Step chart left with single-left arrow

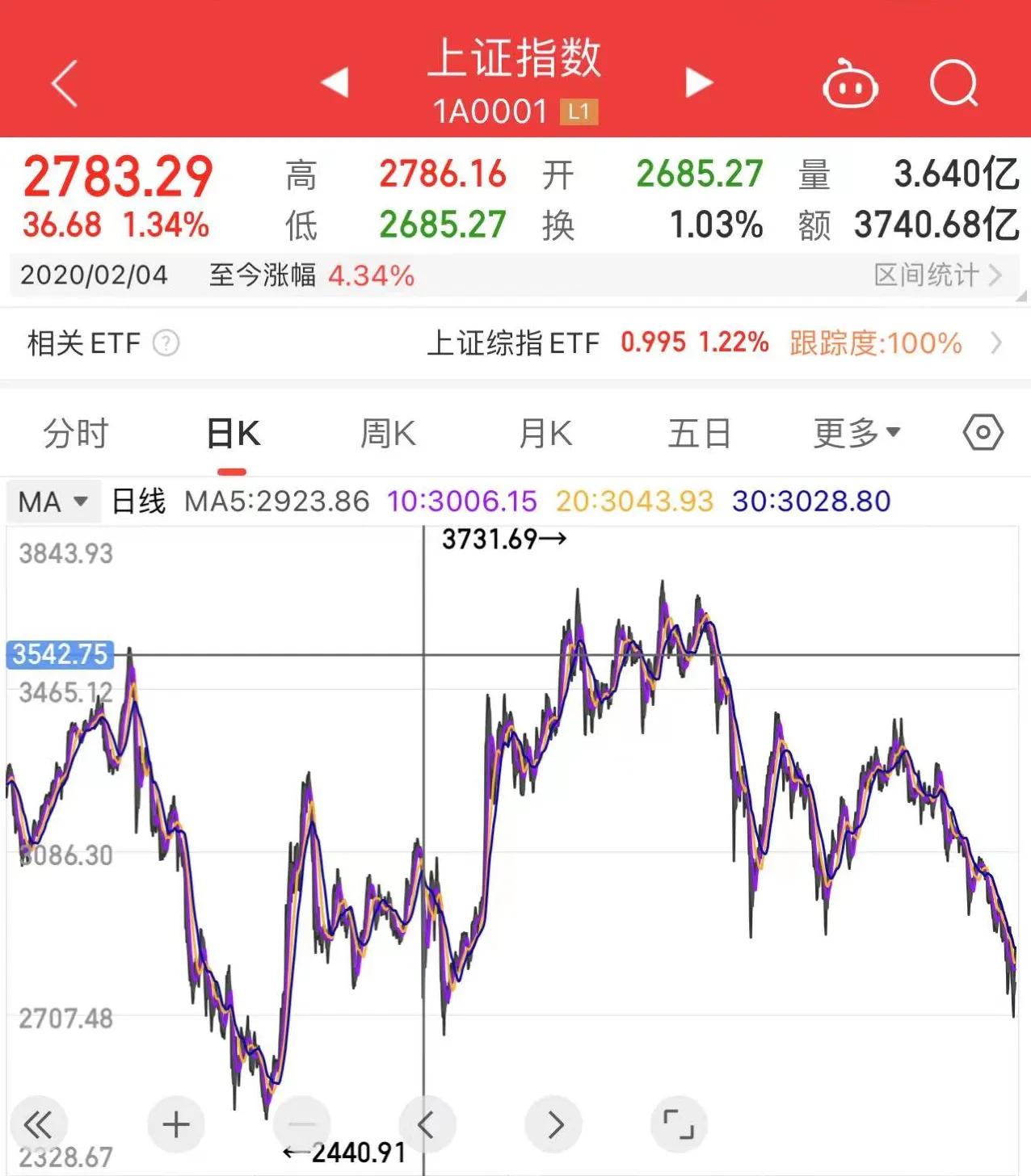click(x=429, y=1123)
